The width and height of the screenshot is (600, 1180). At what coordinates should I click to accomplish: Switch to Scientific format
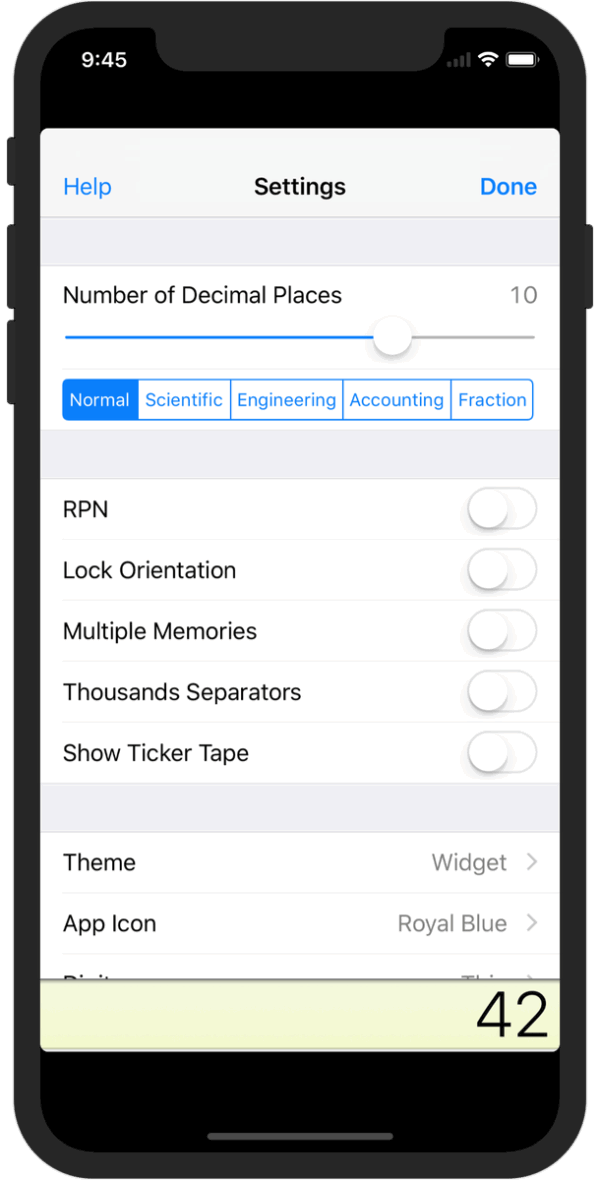point(184,400)
